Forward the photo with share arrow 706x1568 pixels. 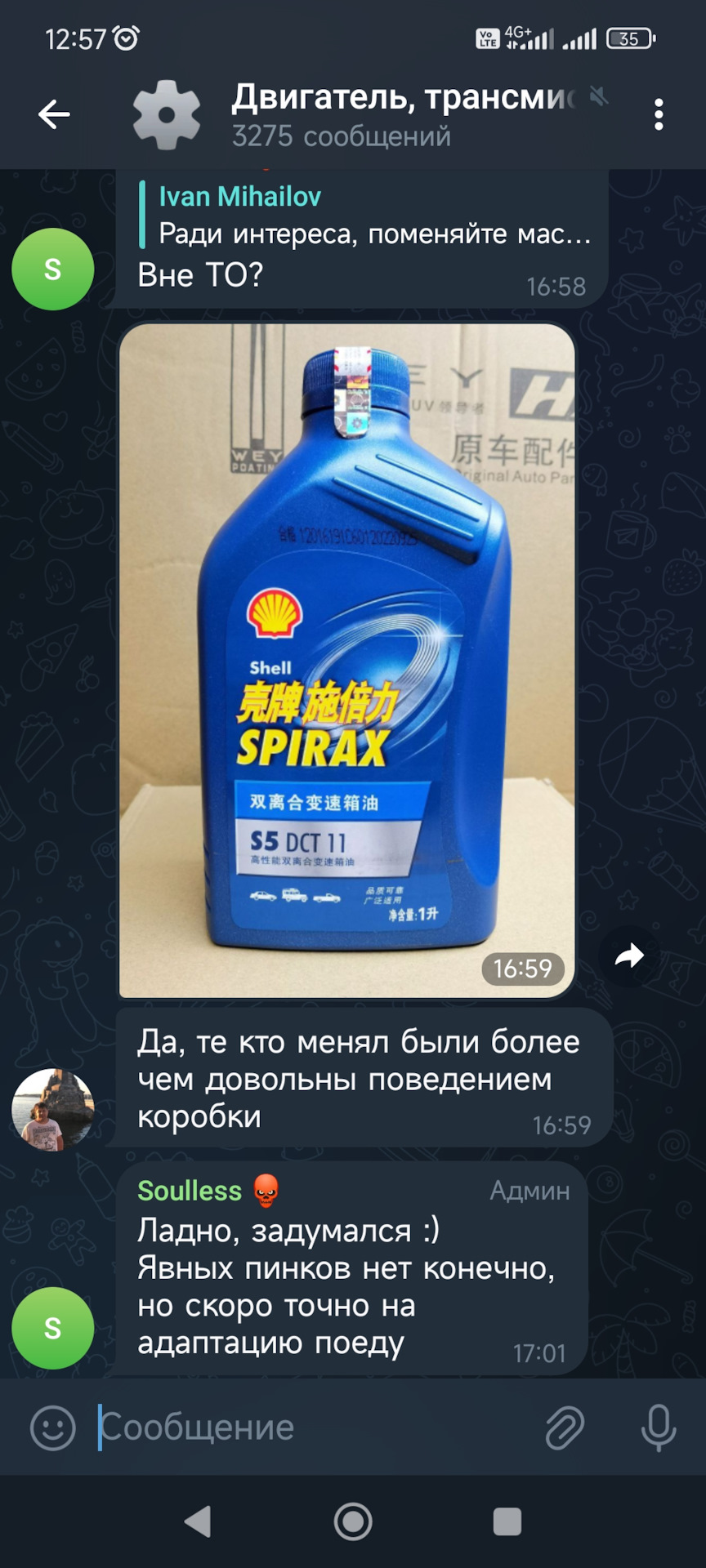628,955
